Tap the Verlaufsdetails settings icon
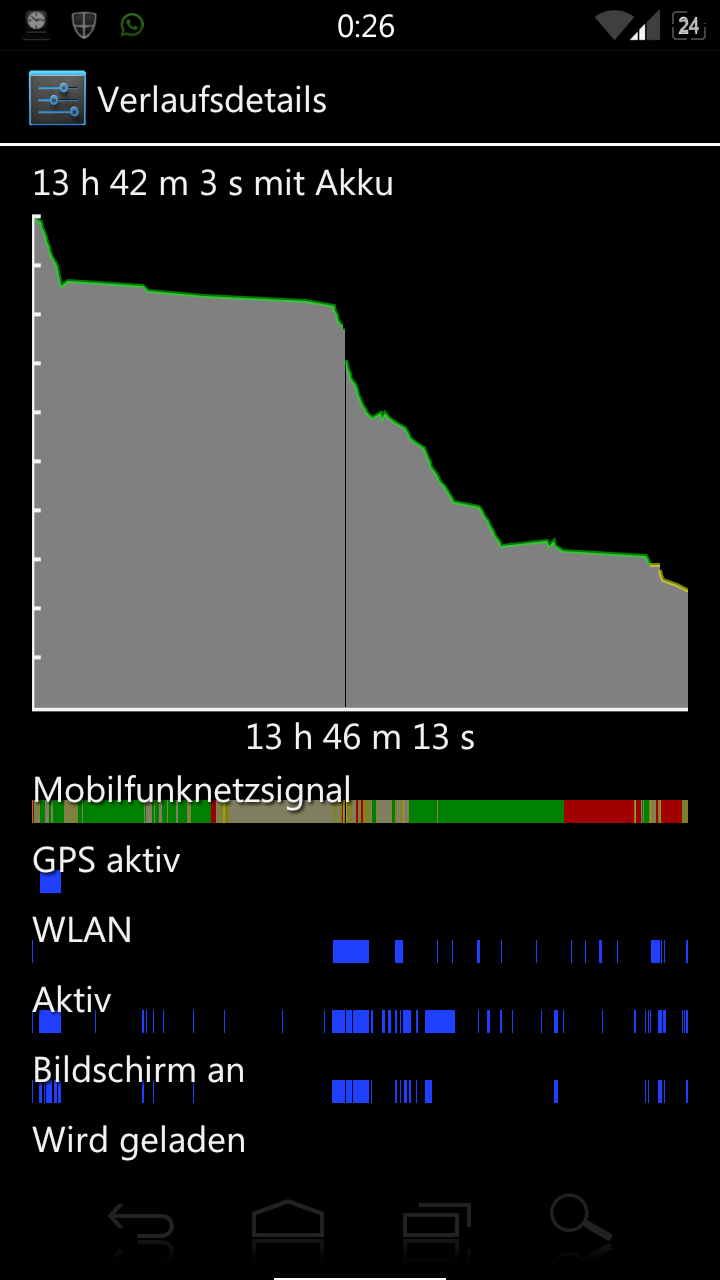720x1280 pixels. 57,98
